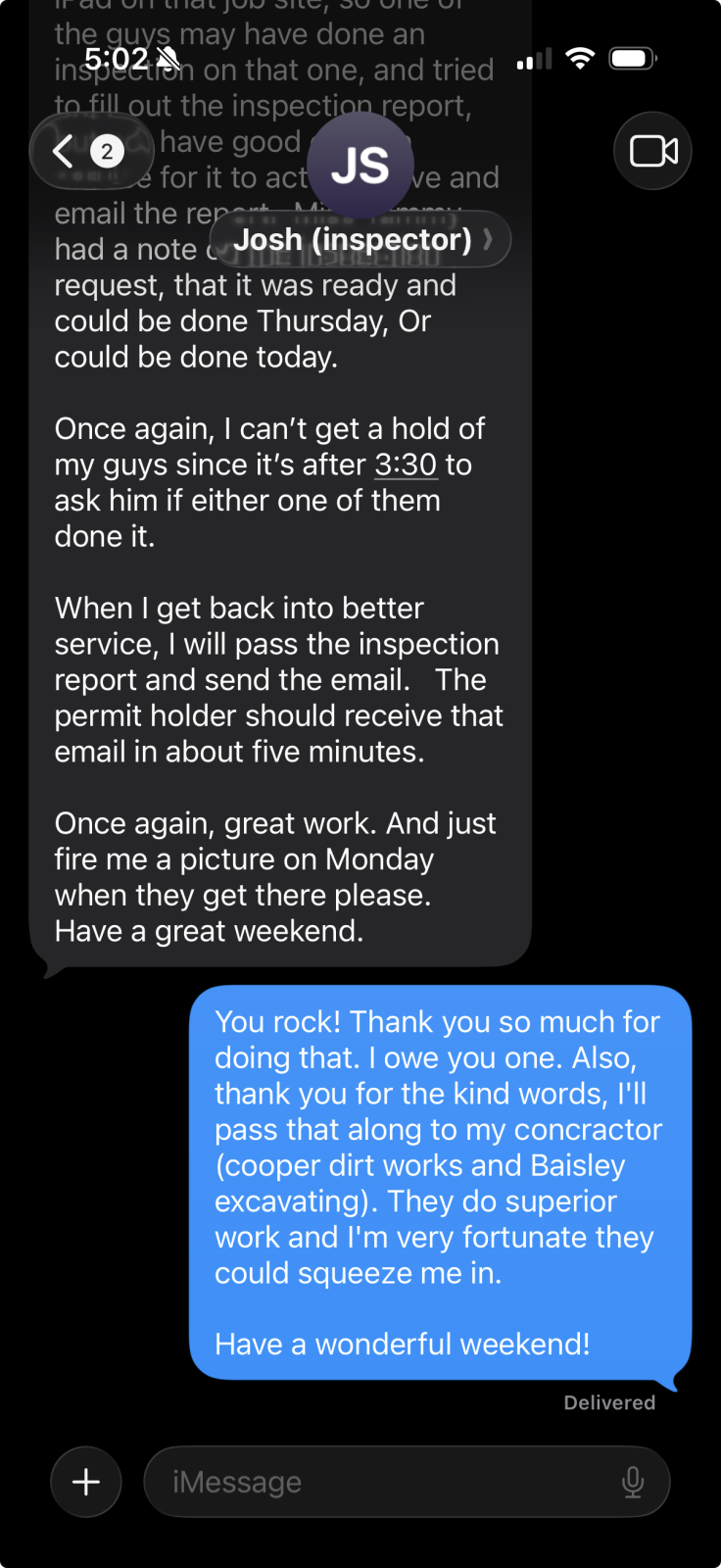721x1568 pixels.
Task: Go back to the conversations list
Action: pyautogui.click(x=91, y=151)
